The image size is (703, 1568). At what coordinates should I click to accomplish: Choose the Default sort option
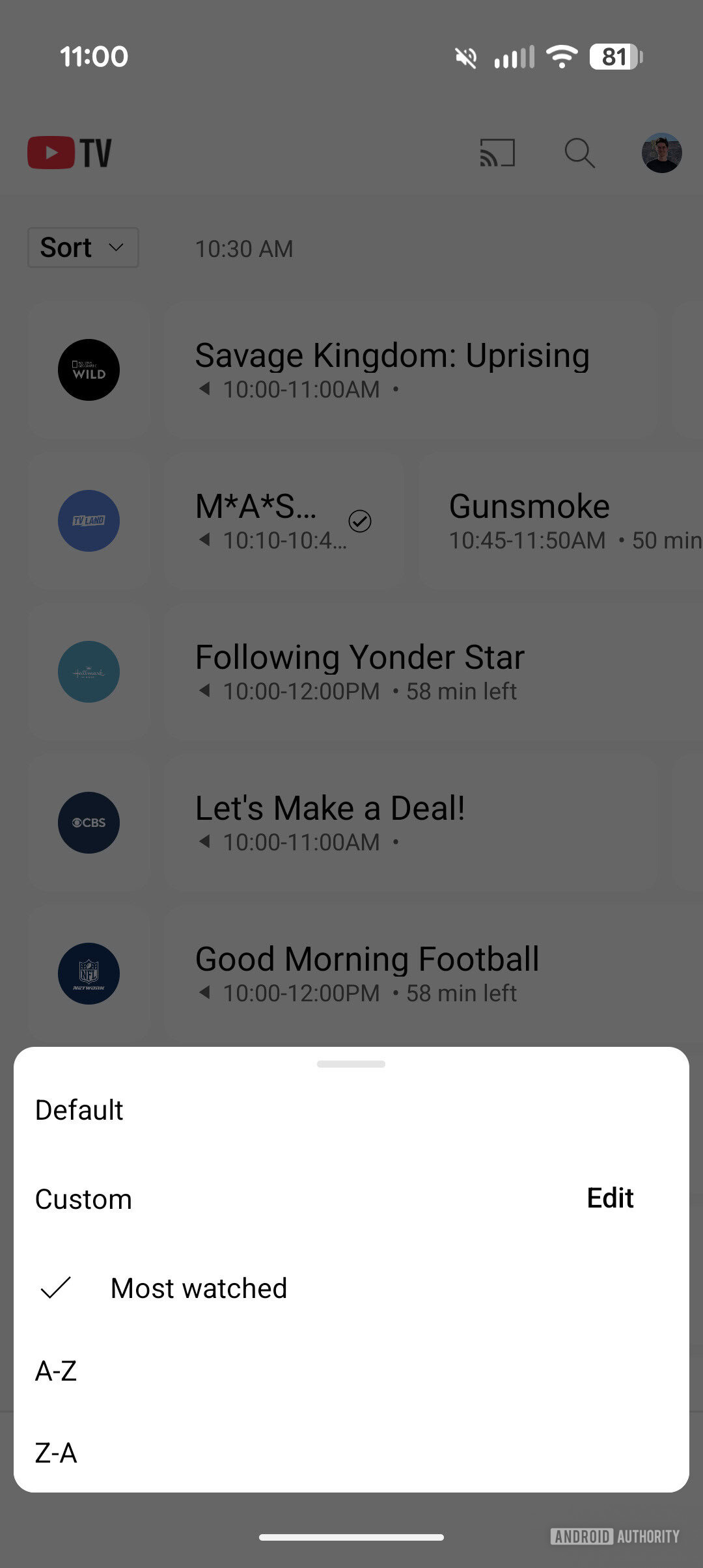[x=79, y=1111]
